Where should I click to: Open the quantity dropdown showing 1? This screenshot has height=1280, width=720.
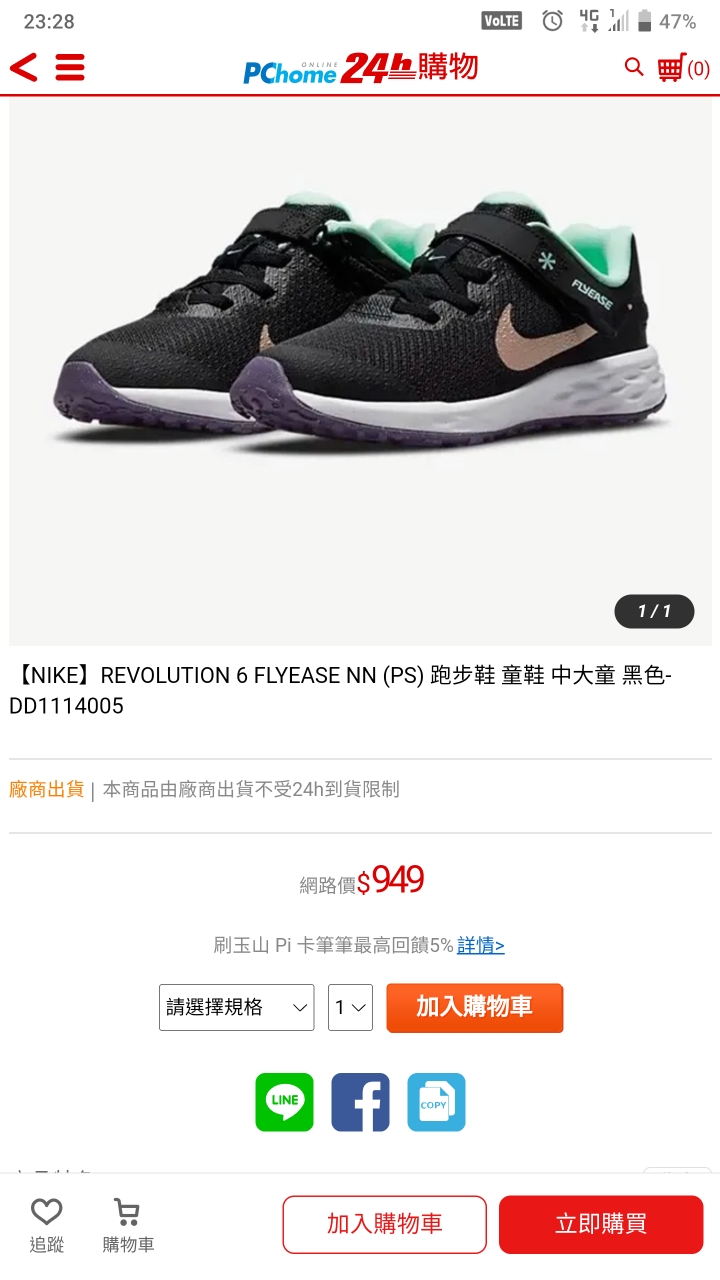click(350, 1007)
